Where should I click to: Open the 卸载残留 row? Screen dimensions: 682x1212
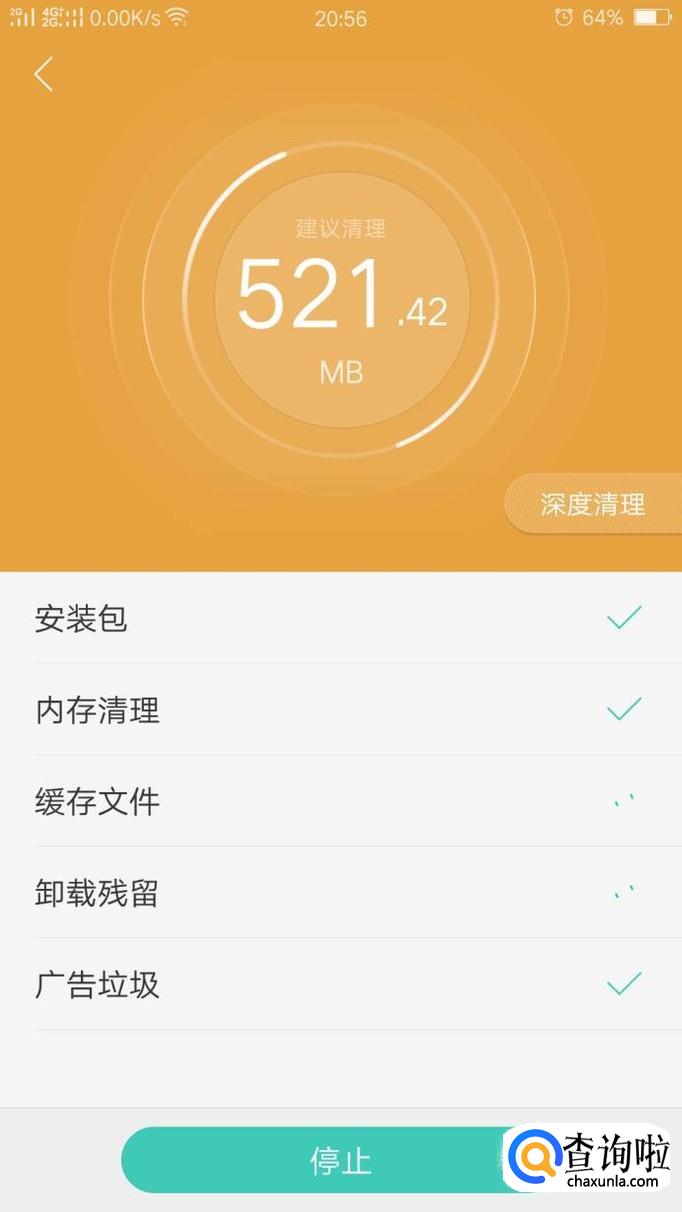click(x=340, y=893)
